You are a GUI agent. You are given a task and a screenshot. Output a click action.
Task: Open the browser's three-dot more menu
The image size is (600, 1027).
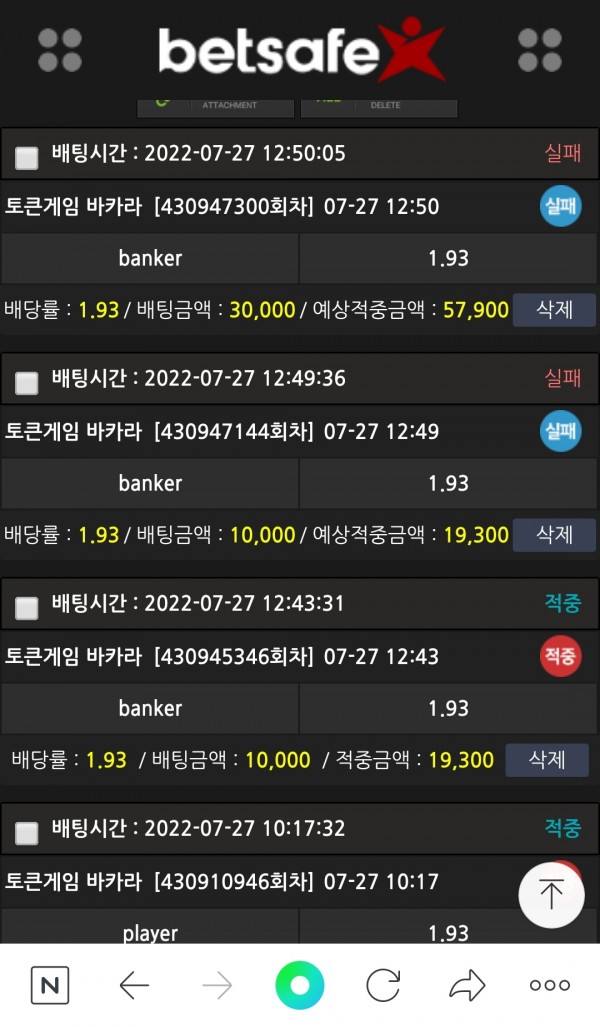(550, 986)
